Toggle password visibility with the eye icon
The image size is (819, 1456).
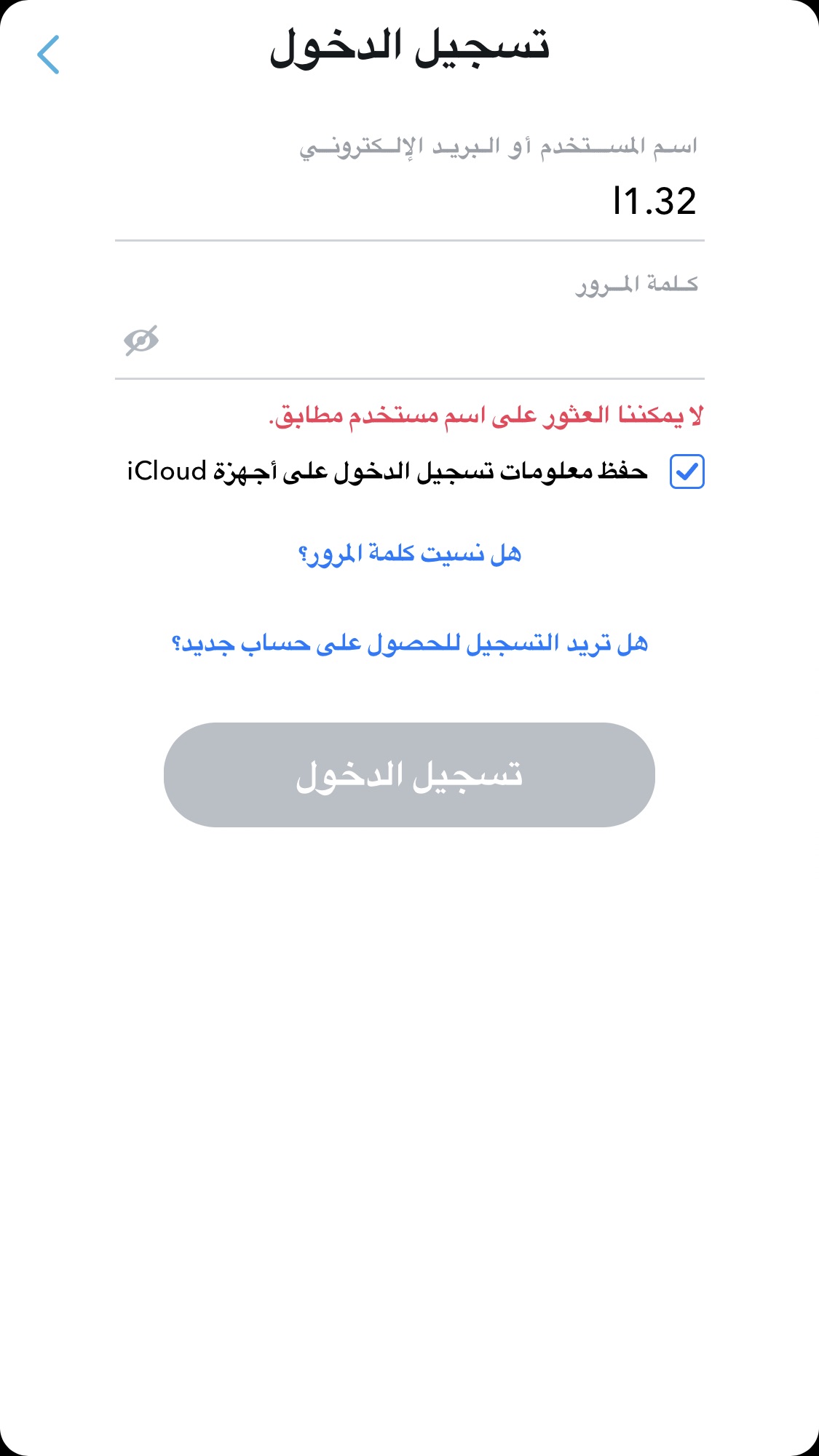pyautogui.click(x=141, y=340)
